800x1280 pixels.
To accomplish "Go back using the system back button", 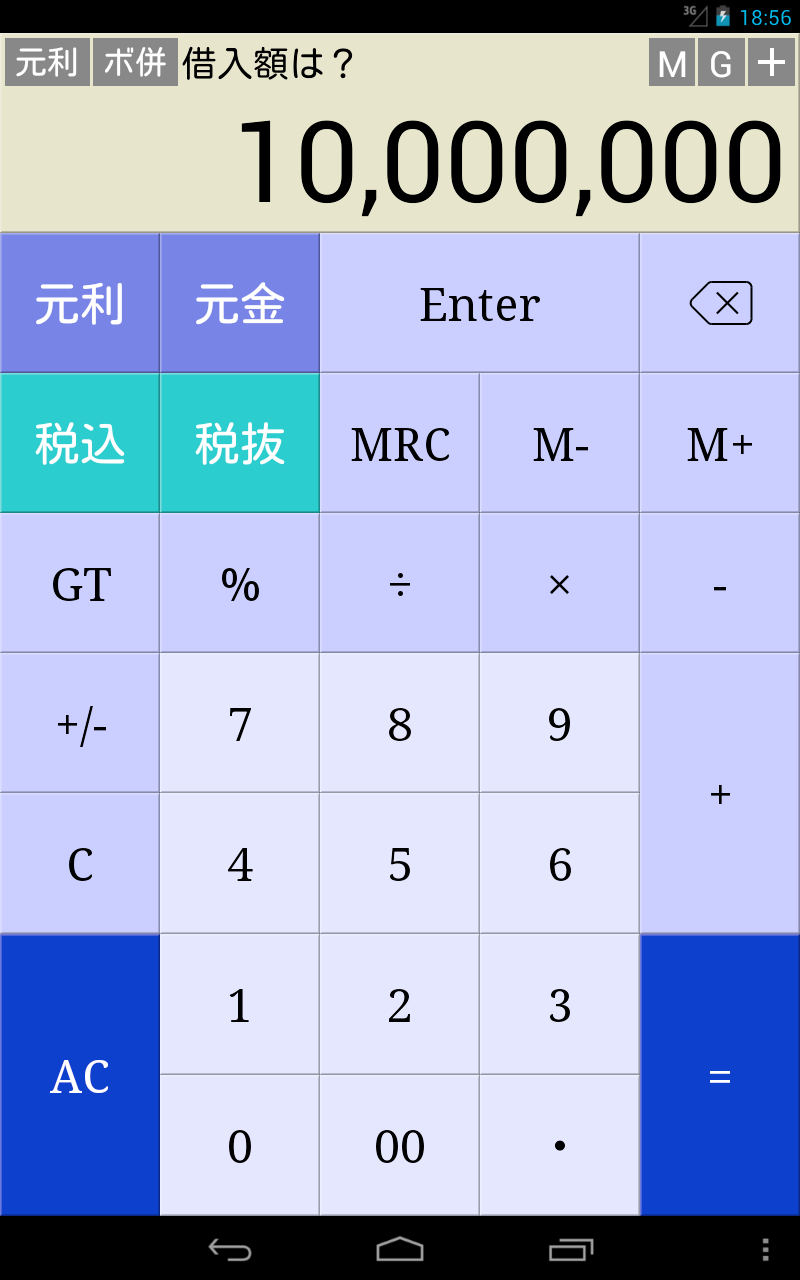I will (230, 1249).
